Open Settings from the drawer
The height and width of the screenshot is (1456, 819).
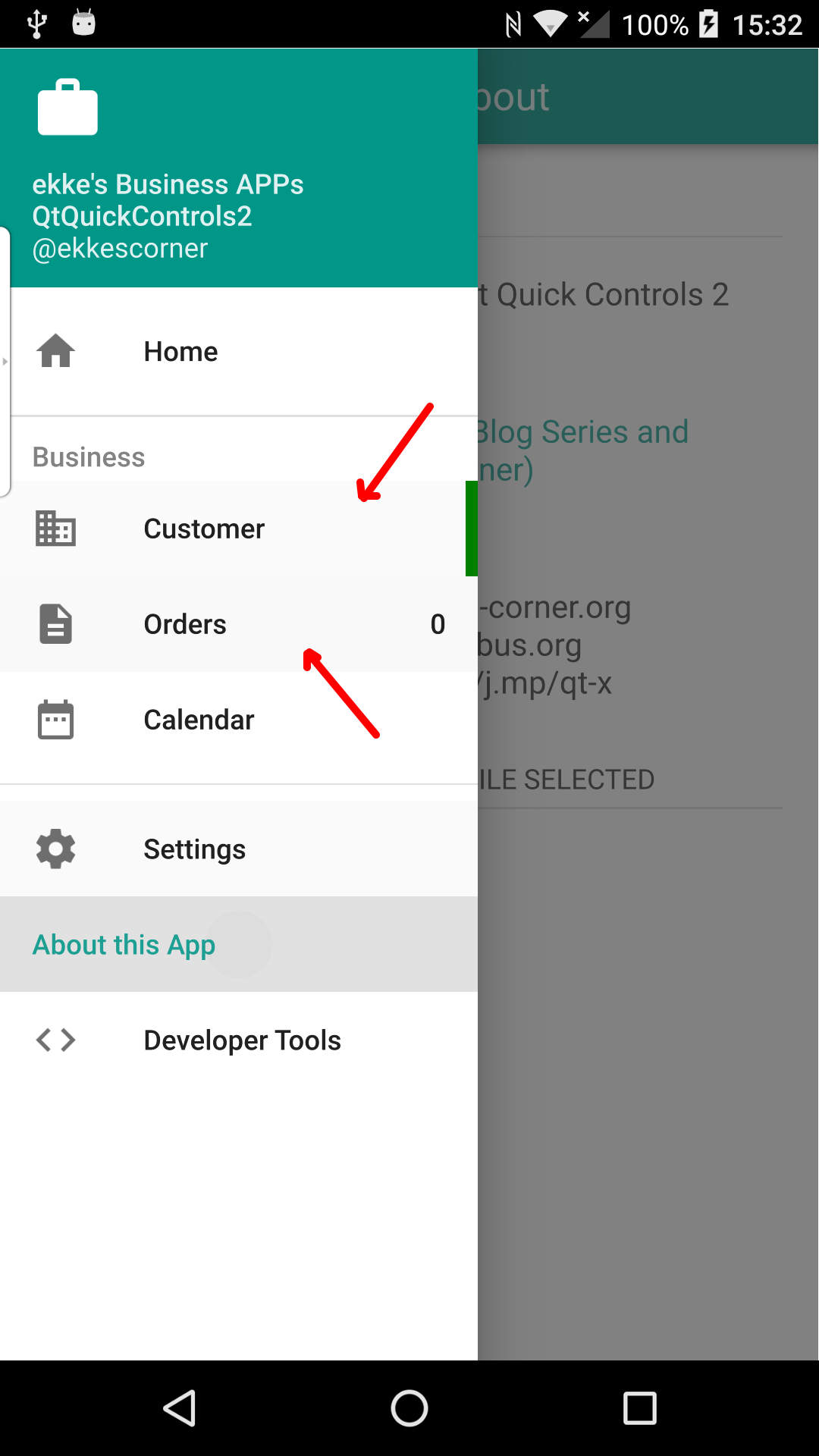pos(194,849)
